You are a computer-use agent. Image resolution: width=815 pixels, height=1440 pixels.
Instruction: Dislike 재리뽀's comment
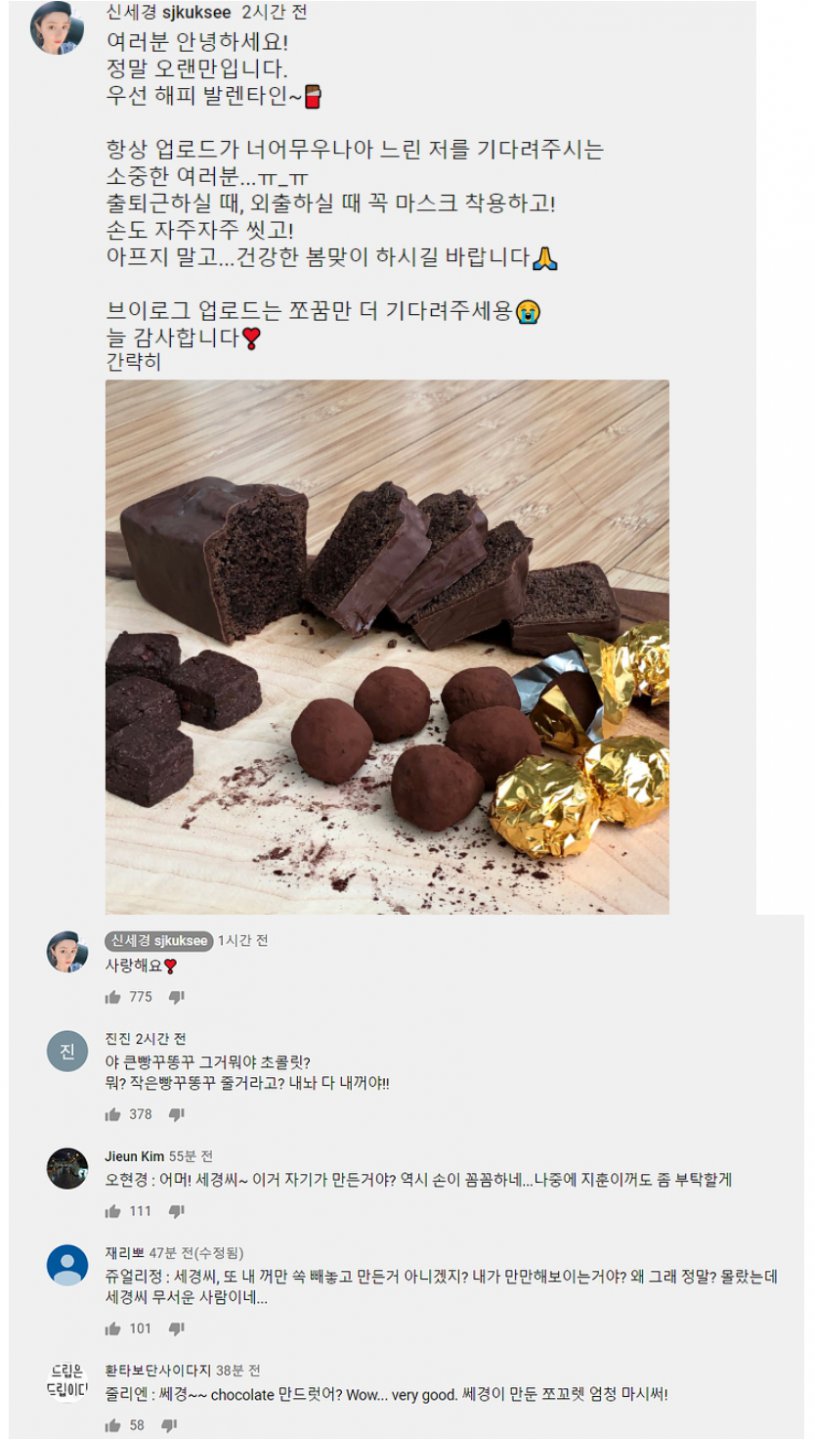(176, 1328)
